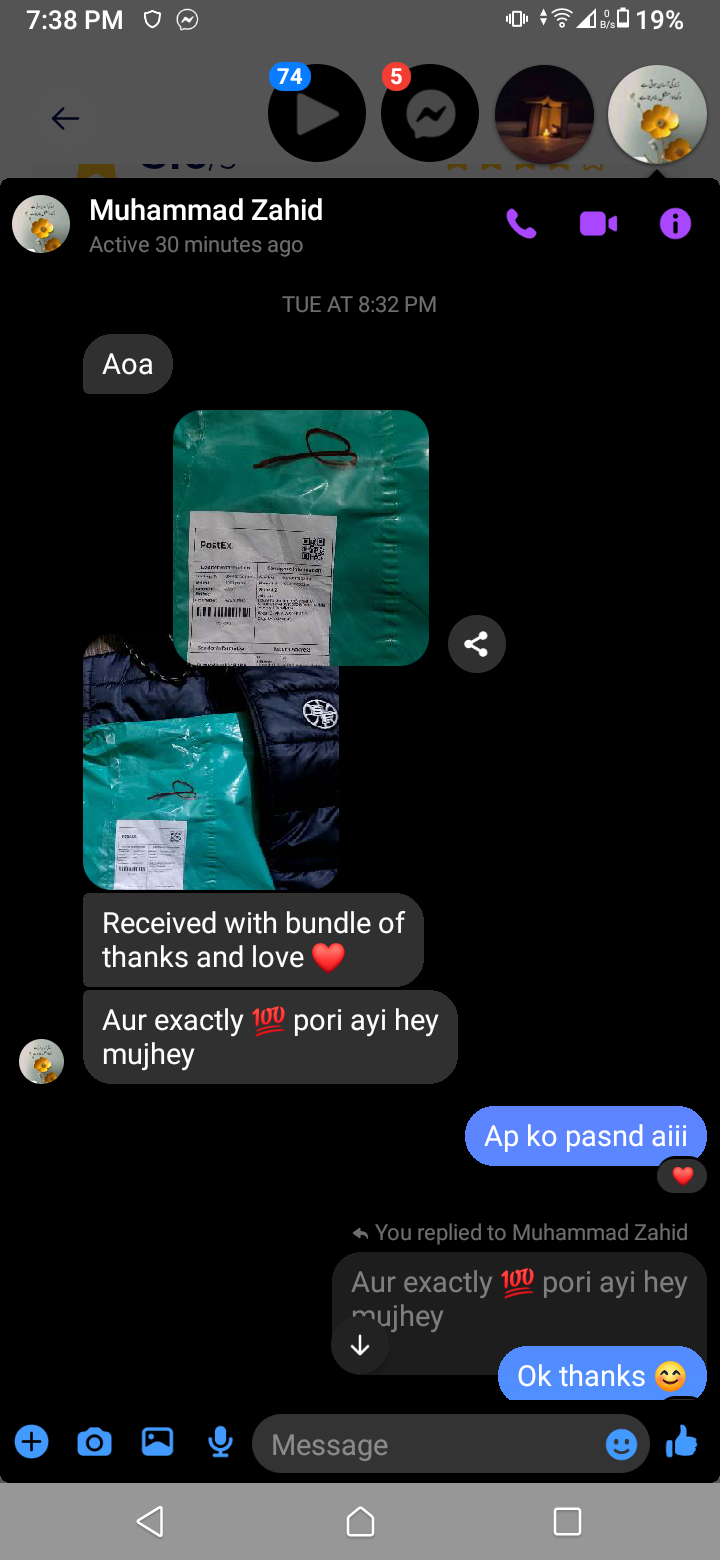The image size is (720, 1560).
Task: Open conversation info for Muhammad Zahid
Action: (675, 223)
